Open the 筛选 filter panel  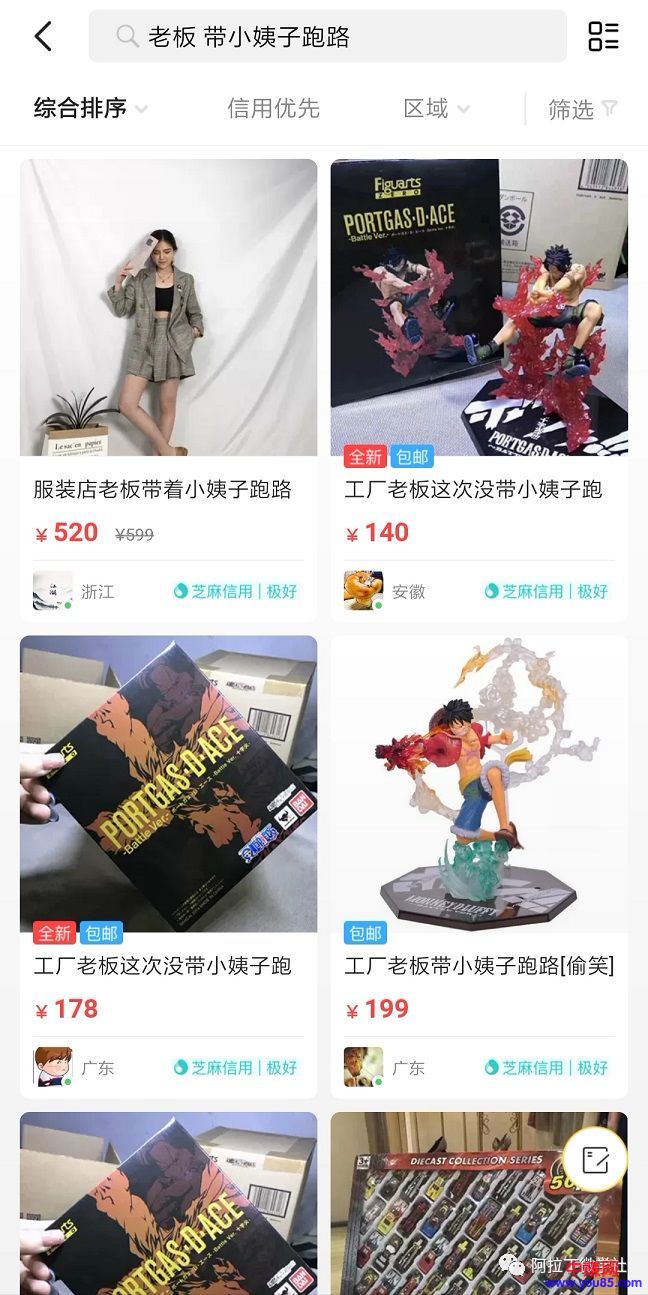click(x=582, y=109)
